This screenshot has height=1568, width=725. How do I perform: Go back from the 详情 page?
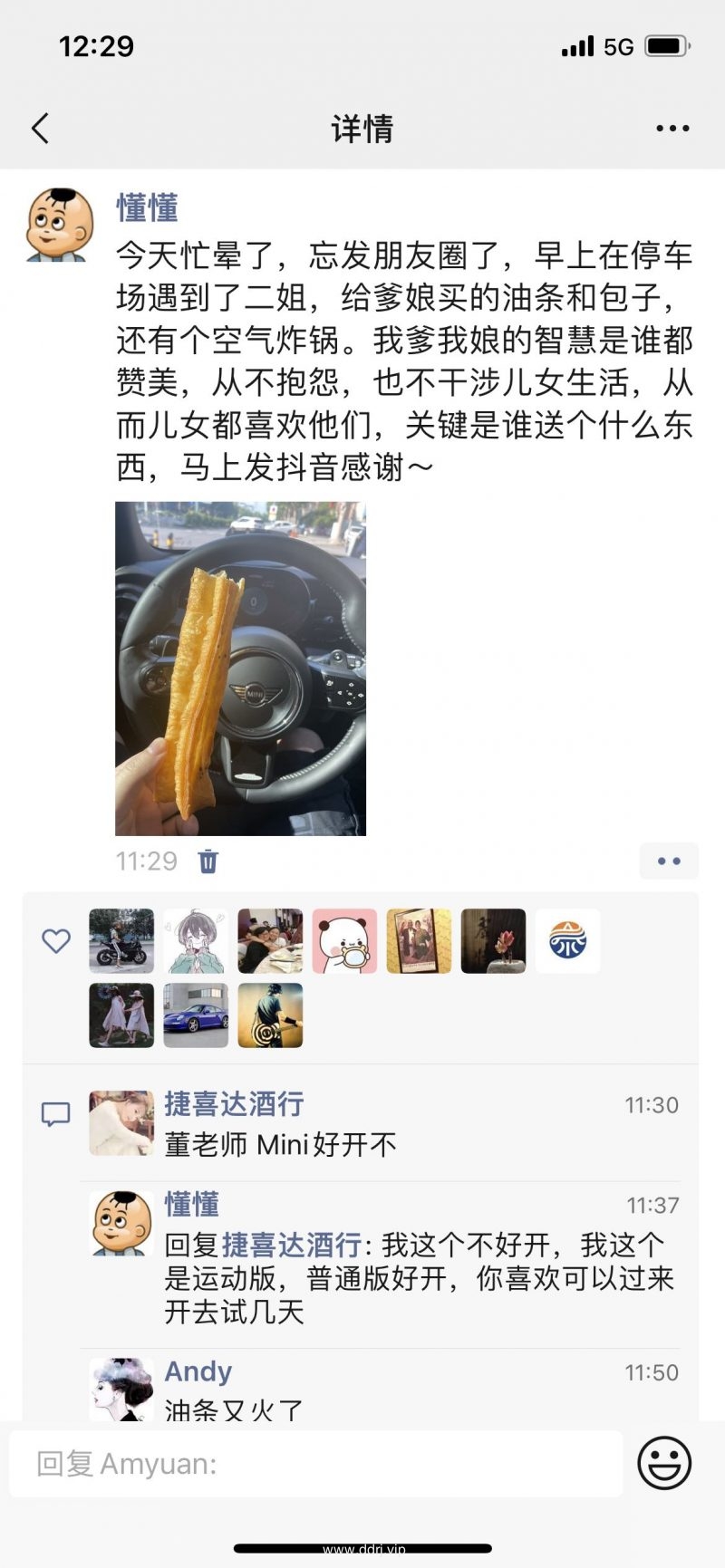40,129
